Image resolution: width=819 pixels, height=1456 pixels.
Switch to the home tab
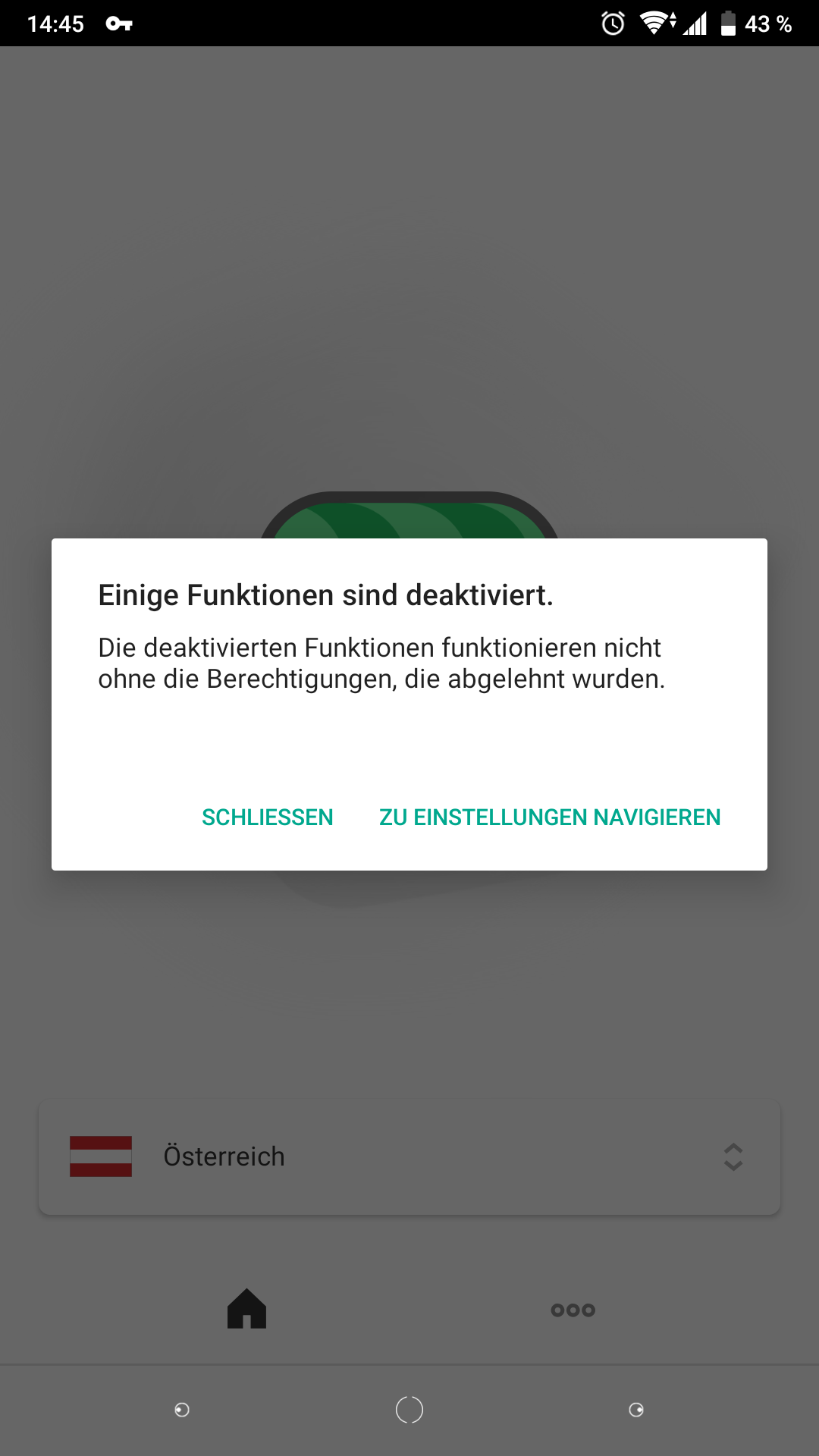[246, 1309]
